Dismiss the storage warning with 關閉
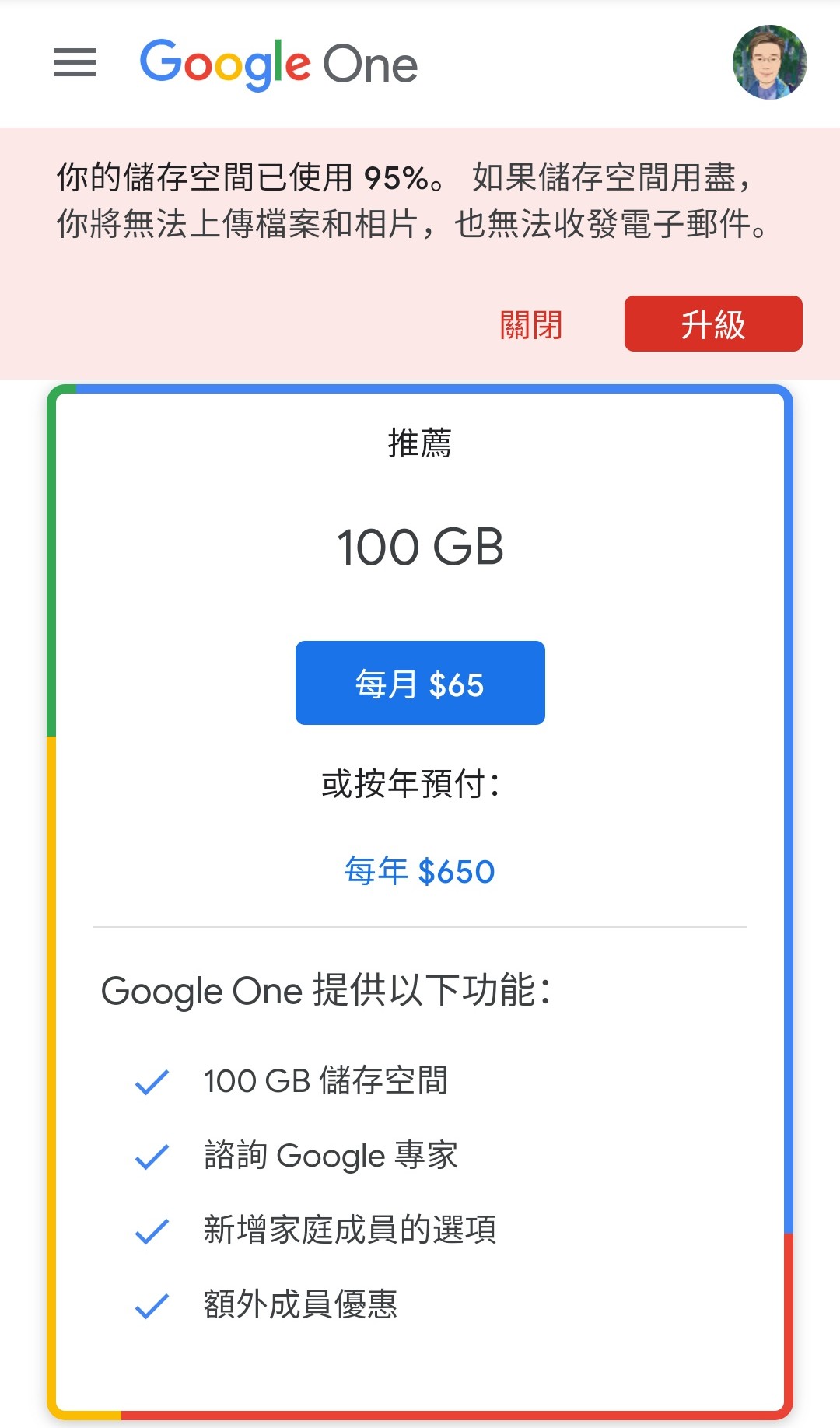The image size is (840, 1428). [531, 324]
